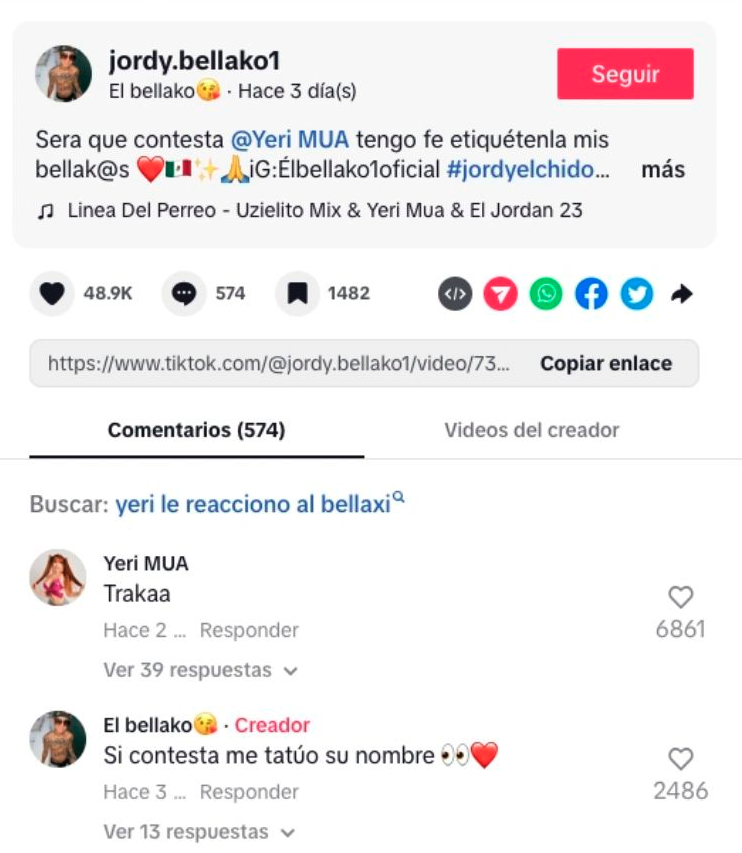
Task: Open the #jordyelchido hashtag
Action: point(527,169)
